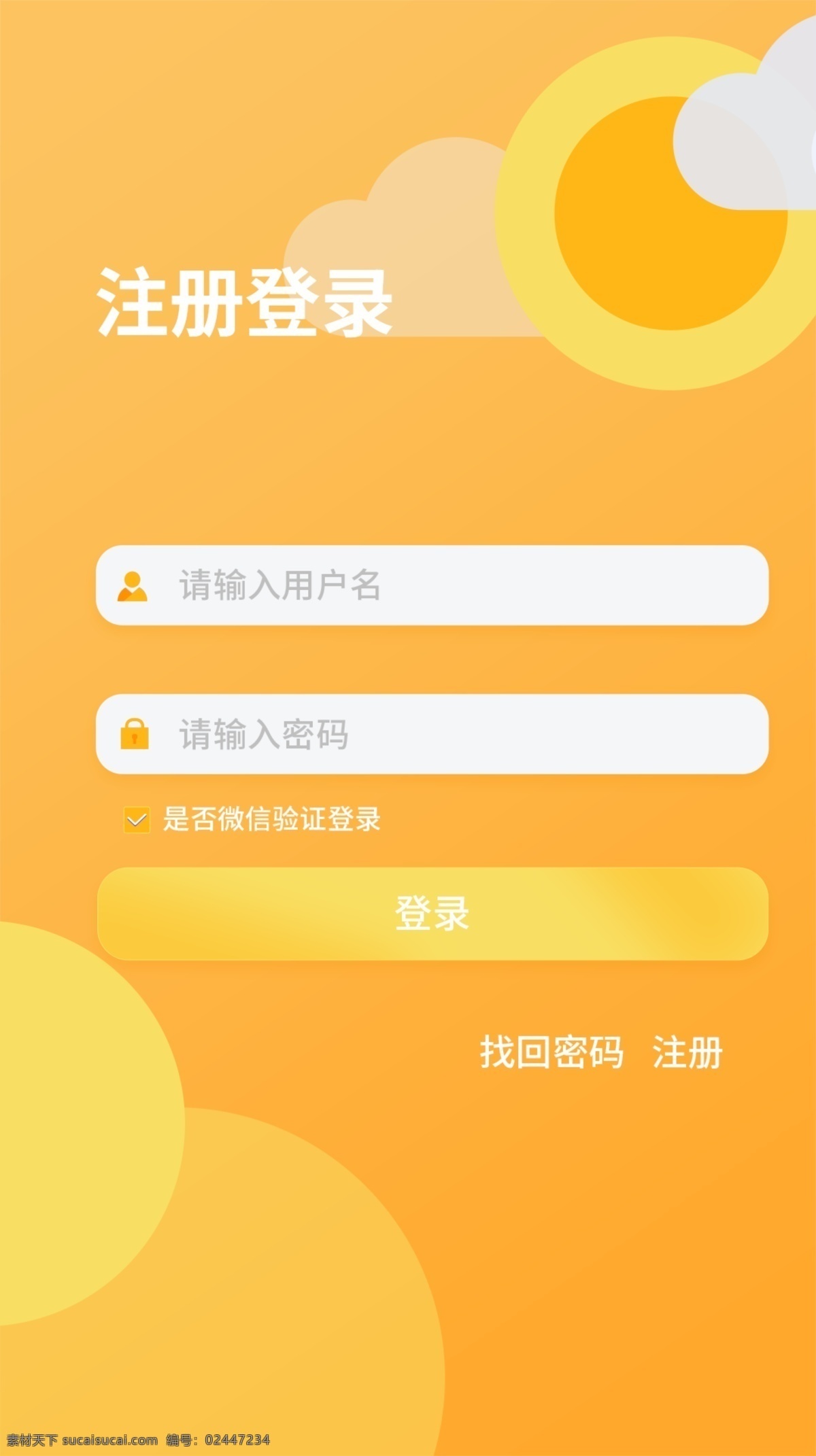
Task: Tap the 登录 login button
Action: pyautogui.click(x=432, y=914)
